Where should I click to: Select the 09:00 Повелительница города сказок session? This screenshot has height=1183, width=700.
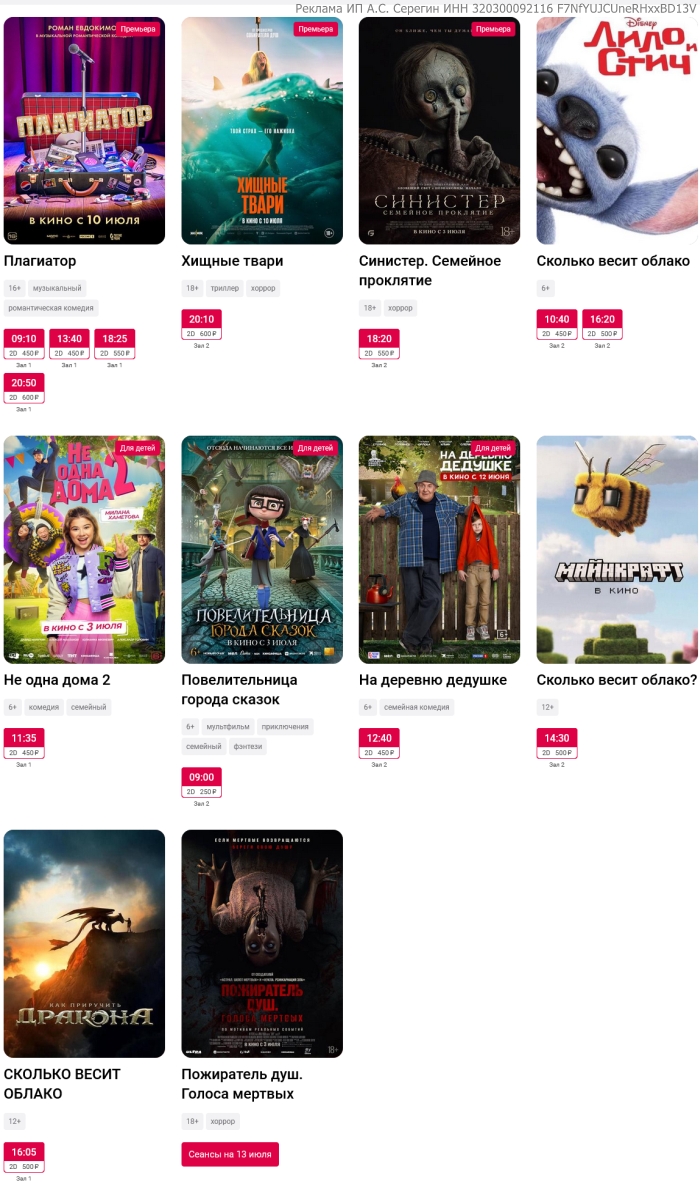coord(201,782)
